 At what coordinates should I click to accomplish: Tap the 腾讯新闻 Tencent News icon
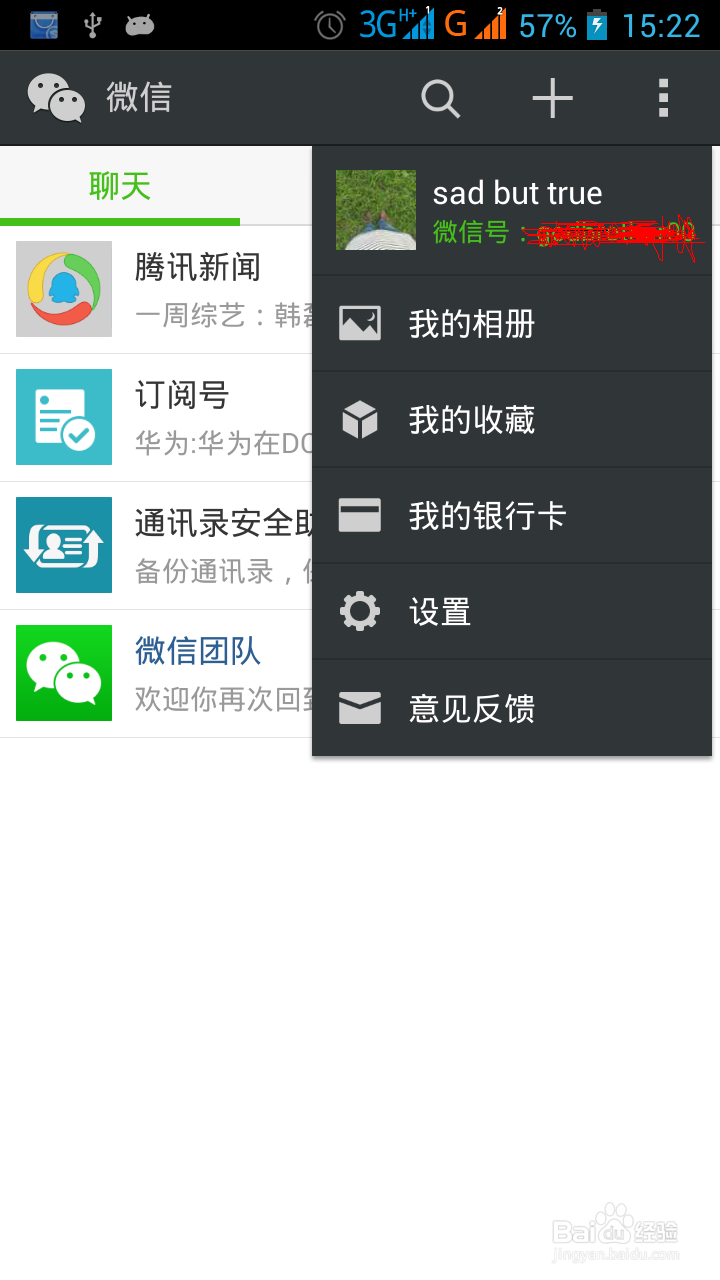[63, 290]
